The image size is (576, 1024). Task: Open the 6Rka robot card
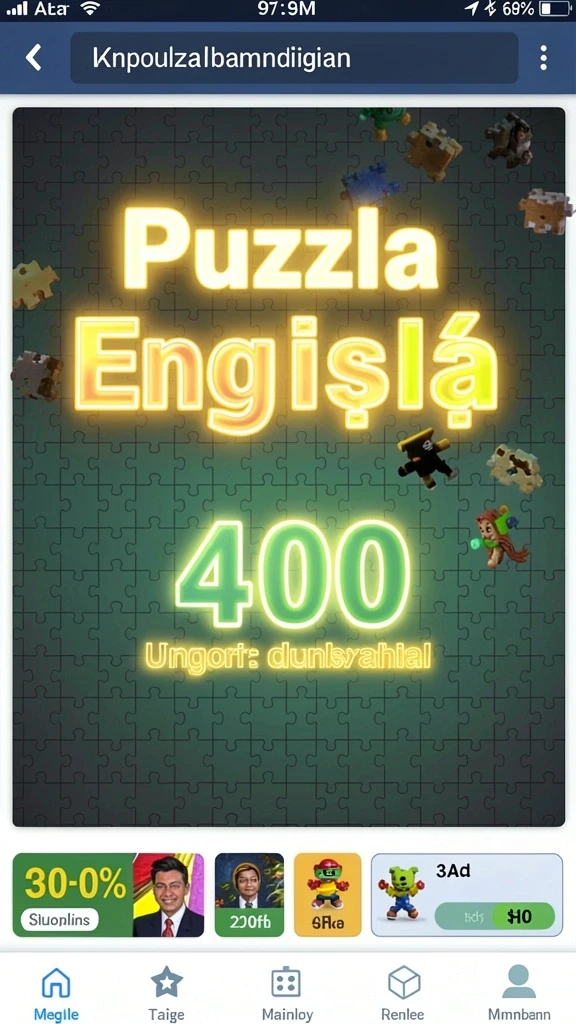[x=328, y=895]
